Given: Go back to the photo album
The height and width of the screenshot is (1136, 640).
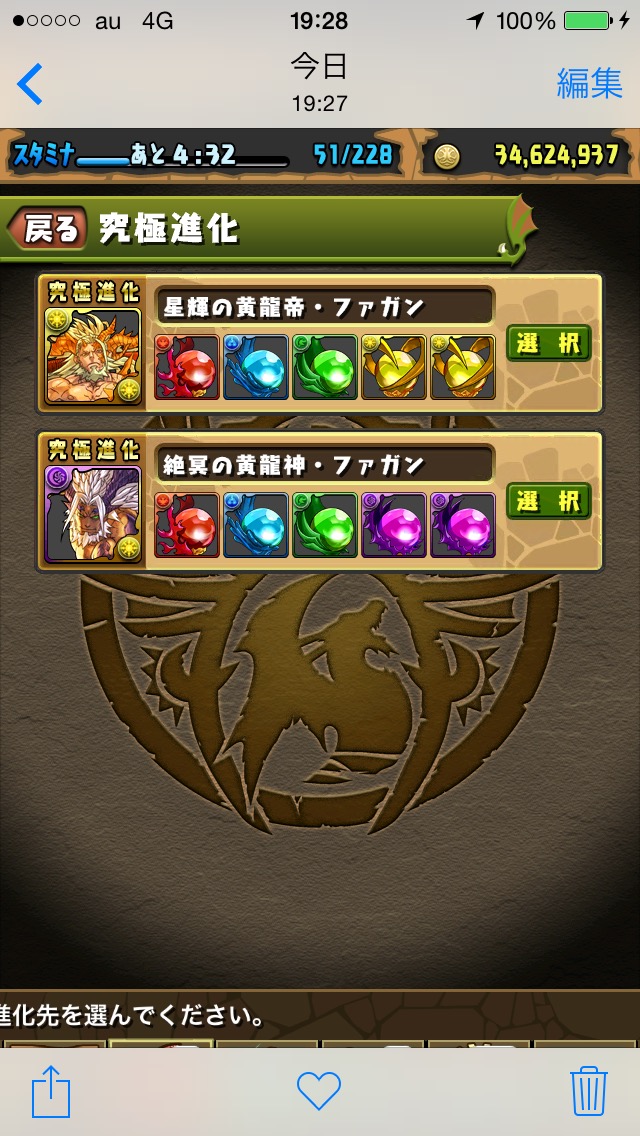Looking at the screenshot, I should click(30, 84).
